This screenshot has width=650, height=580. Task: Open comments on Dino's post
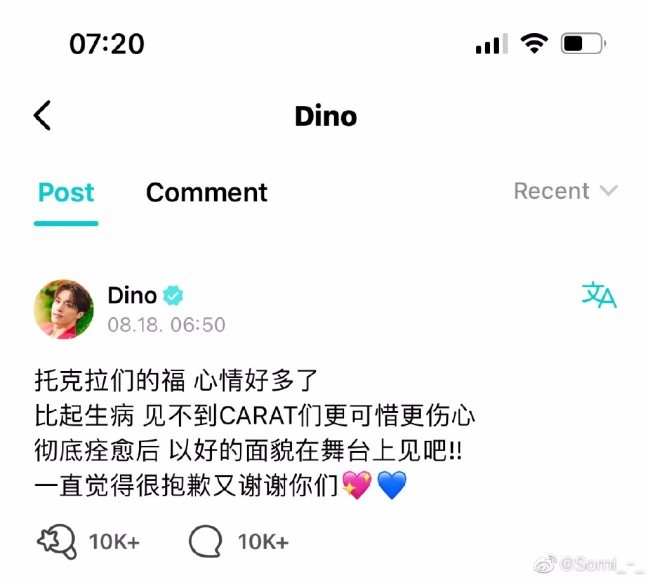point(206,541)
